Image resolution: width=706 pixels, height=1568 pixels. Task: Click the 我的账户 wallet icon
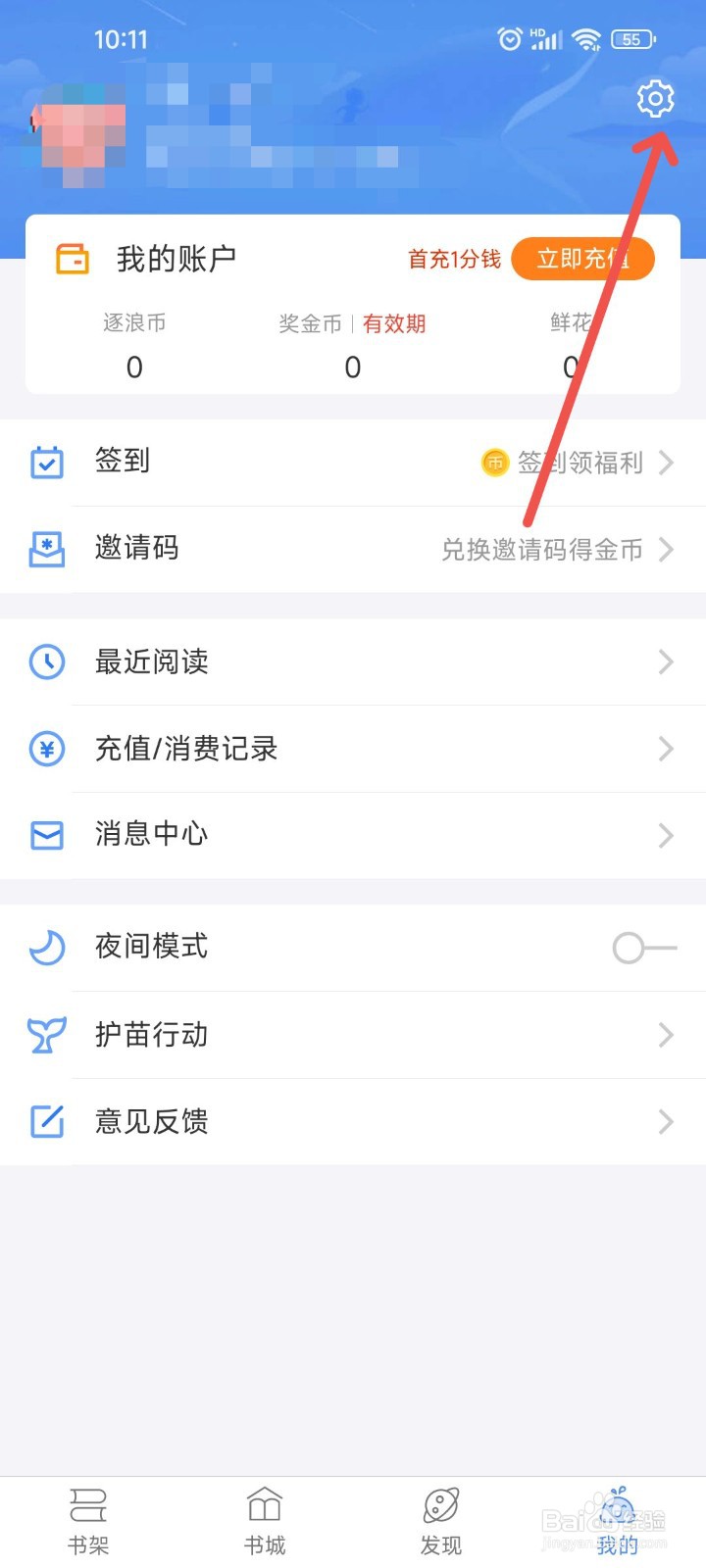pos(72,258)
